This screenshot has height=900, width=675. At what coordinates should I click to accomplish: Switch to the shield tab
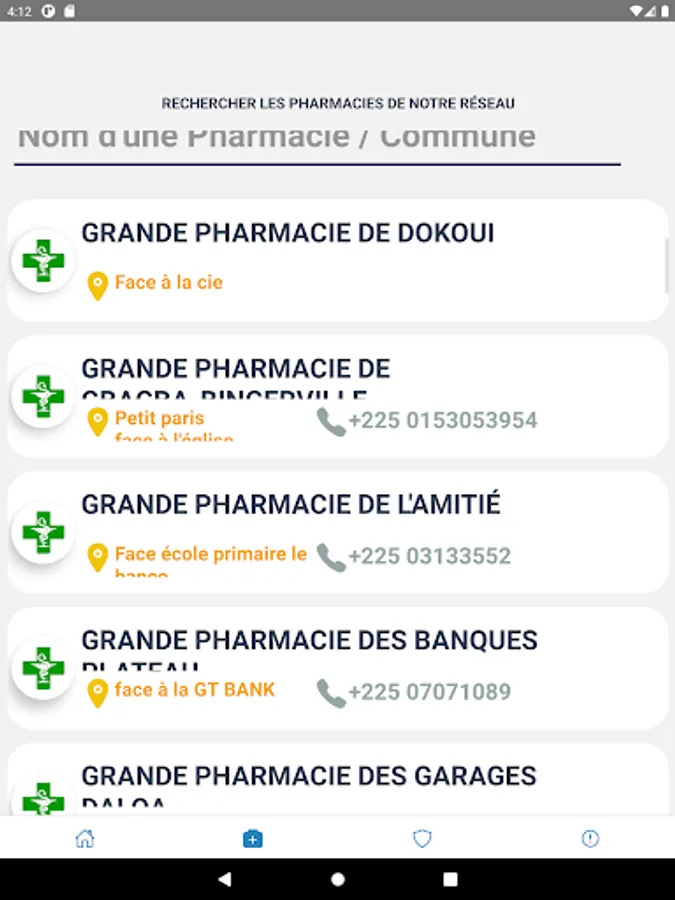(x=422, y=839)
